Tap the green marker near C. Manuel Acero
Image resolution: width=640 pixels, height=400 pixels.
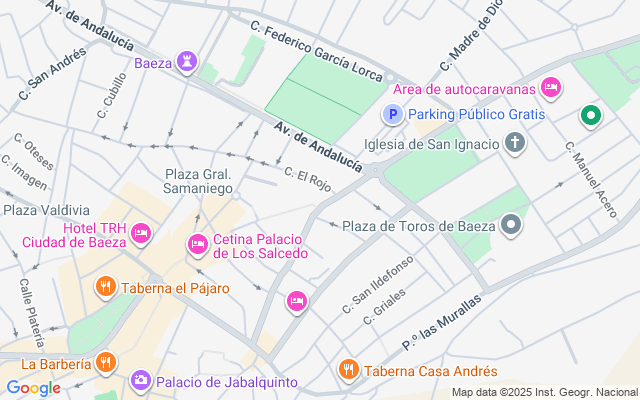pos(591,116)
